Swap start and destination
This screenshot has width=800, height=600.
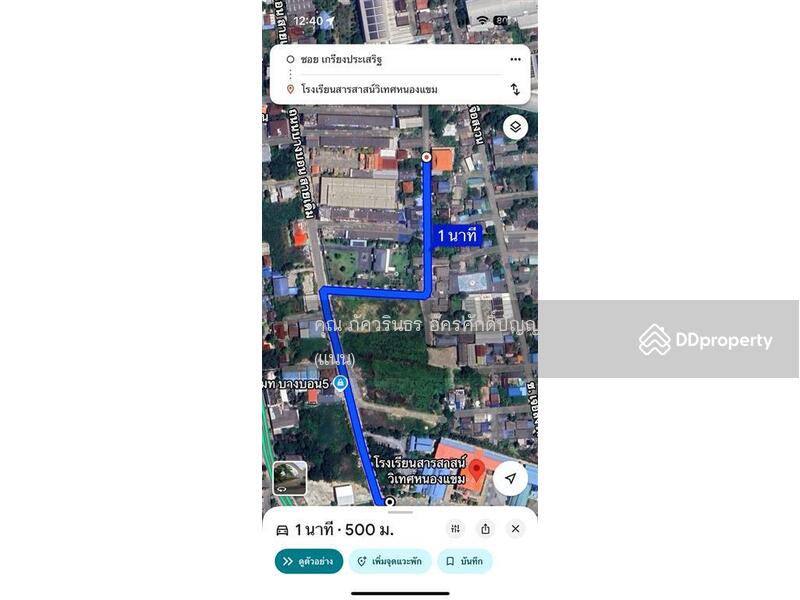click(x=515, y=89)
